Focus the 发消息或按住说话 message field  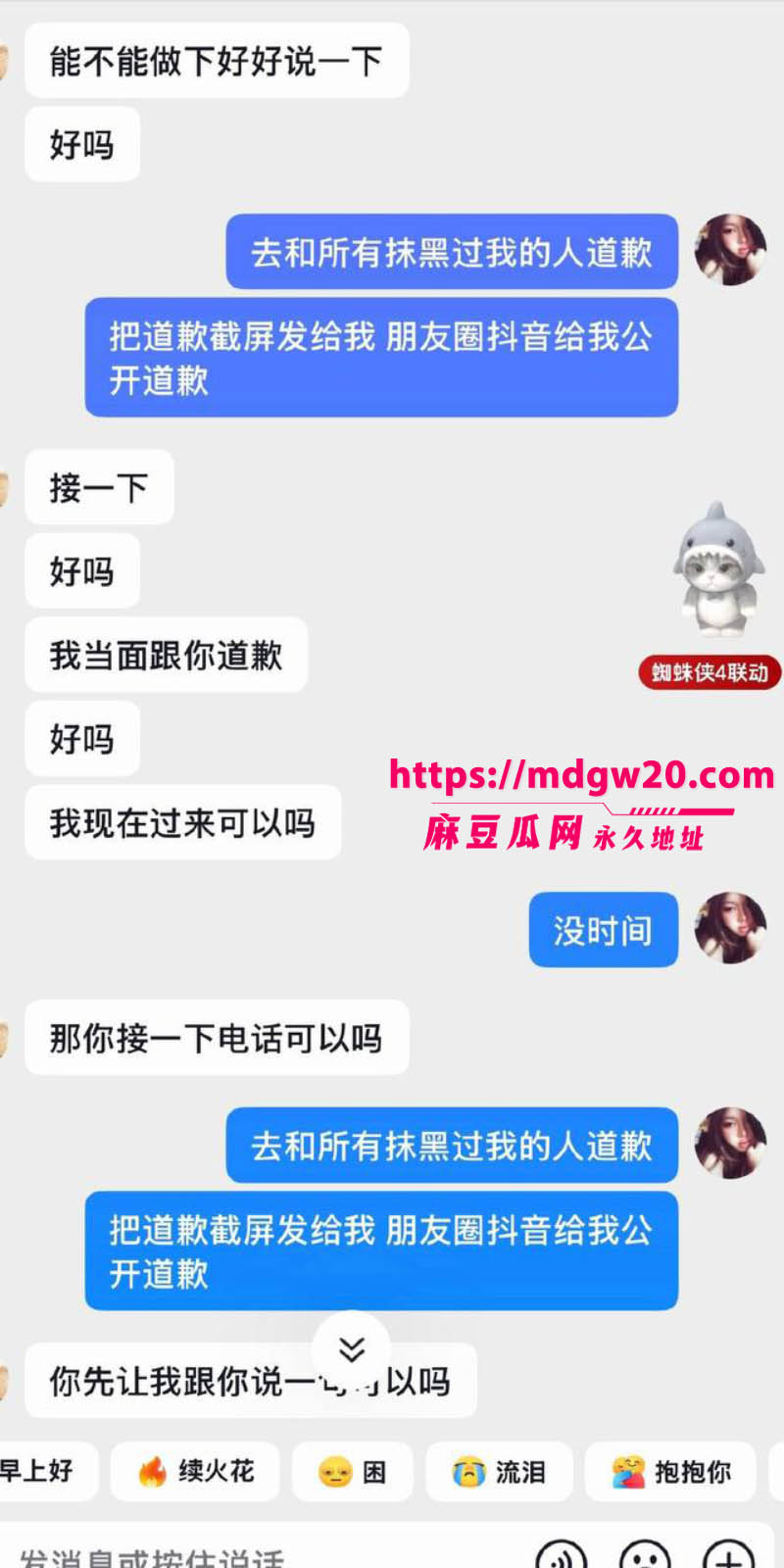pyautogui.click(x=265, y=1555)
